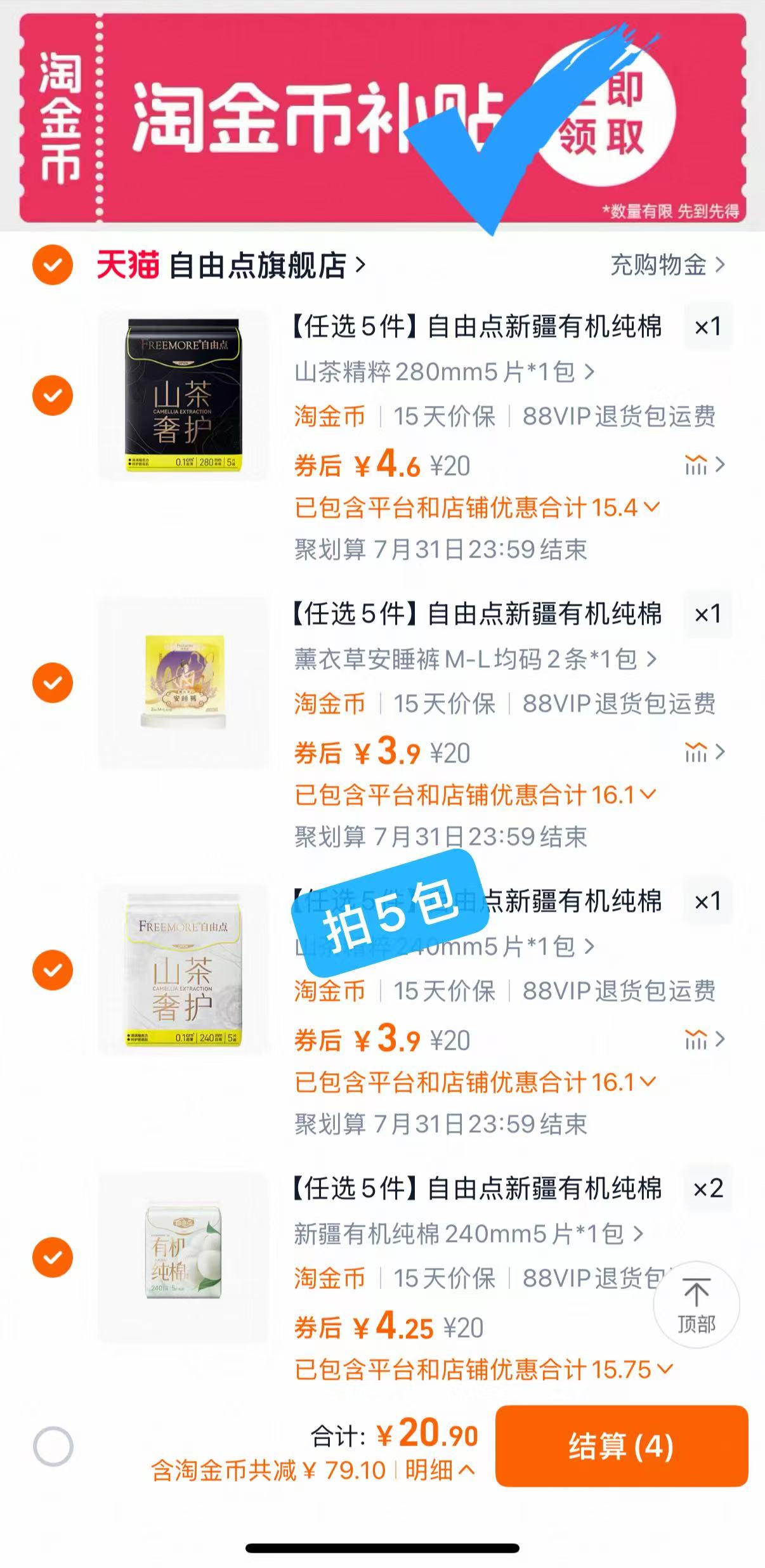Expand the discount details totaling 15.75
The image size is (765, 1568).
point(483,1369)
